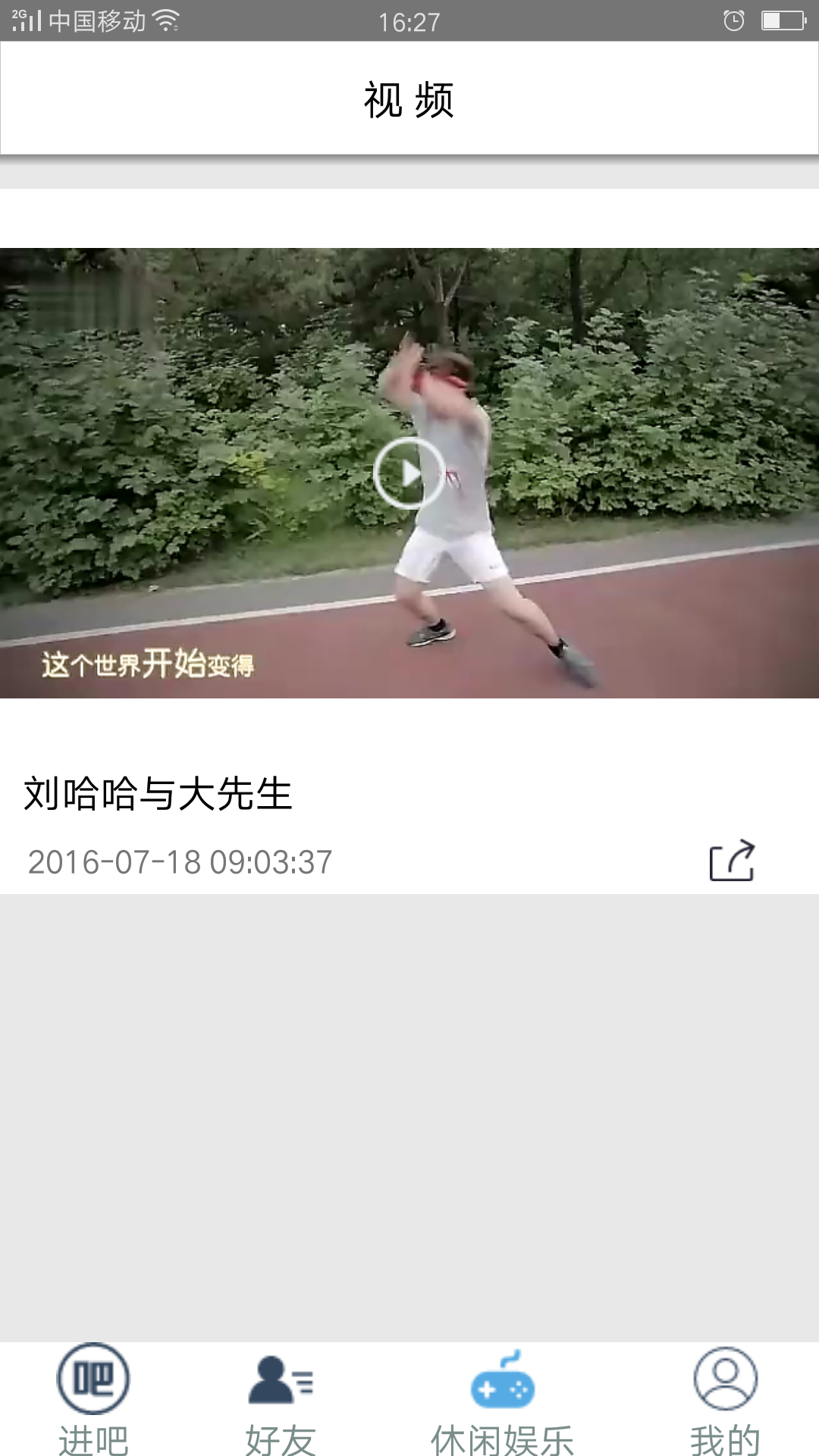Switch to the 进吧 tab
819x1456 pixels.
pos(93,1399)
